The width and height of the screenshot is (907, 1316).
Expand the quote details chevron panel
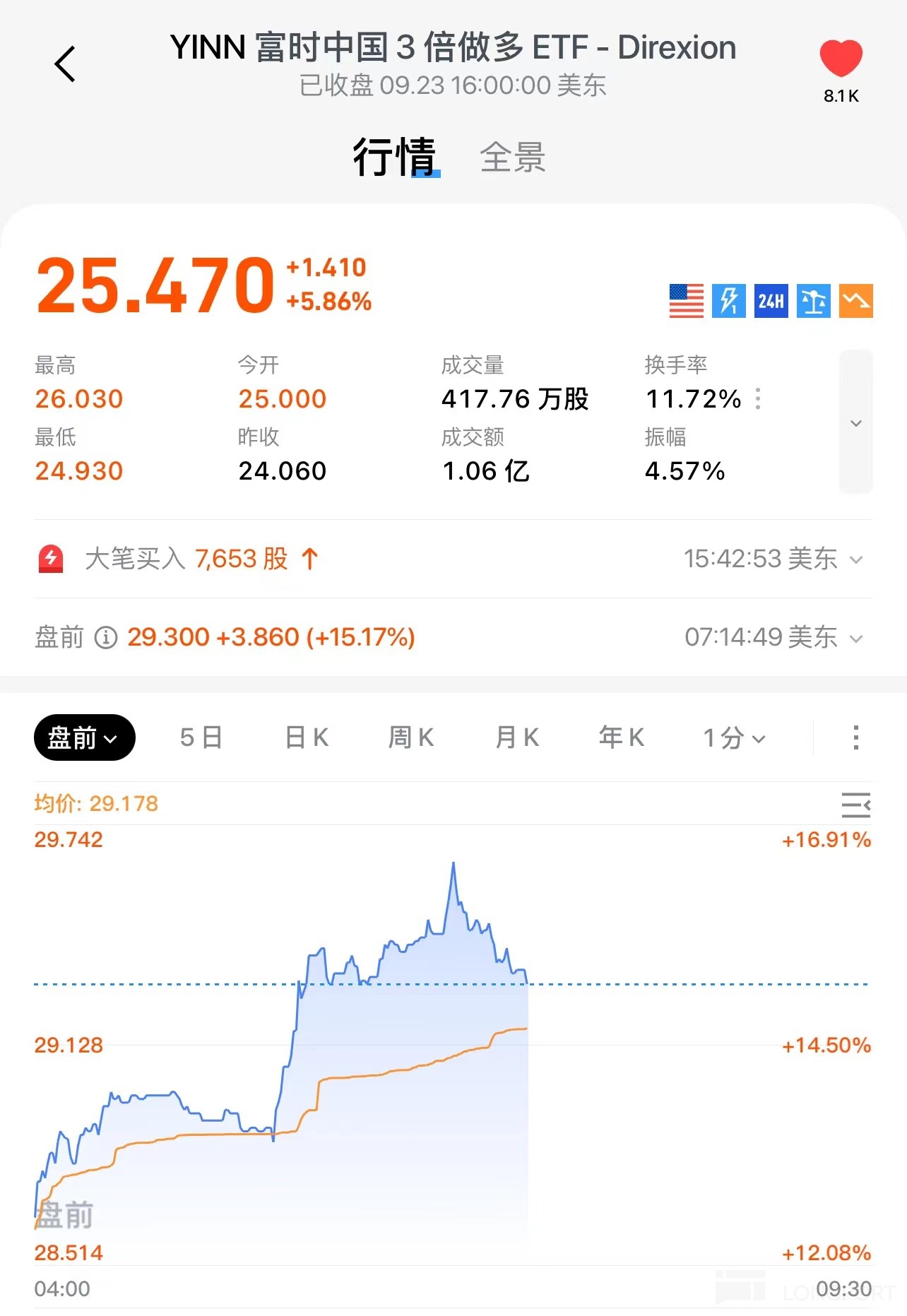(x=855, y=422)
